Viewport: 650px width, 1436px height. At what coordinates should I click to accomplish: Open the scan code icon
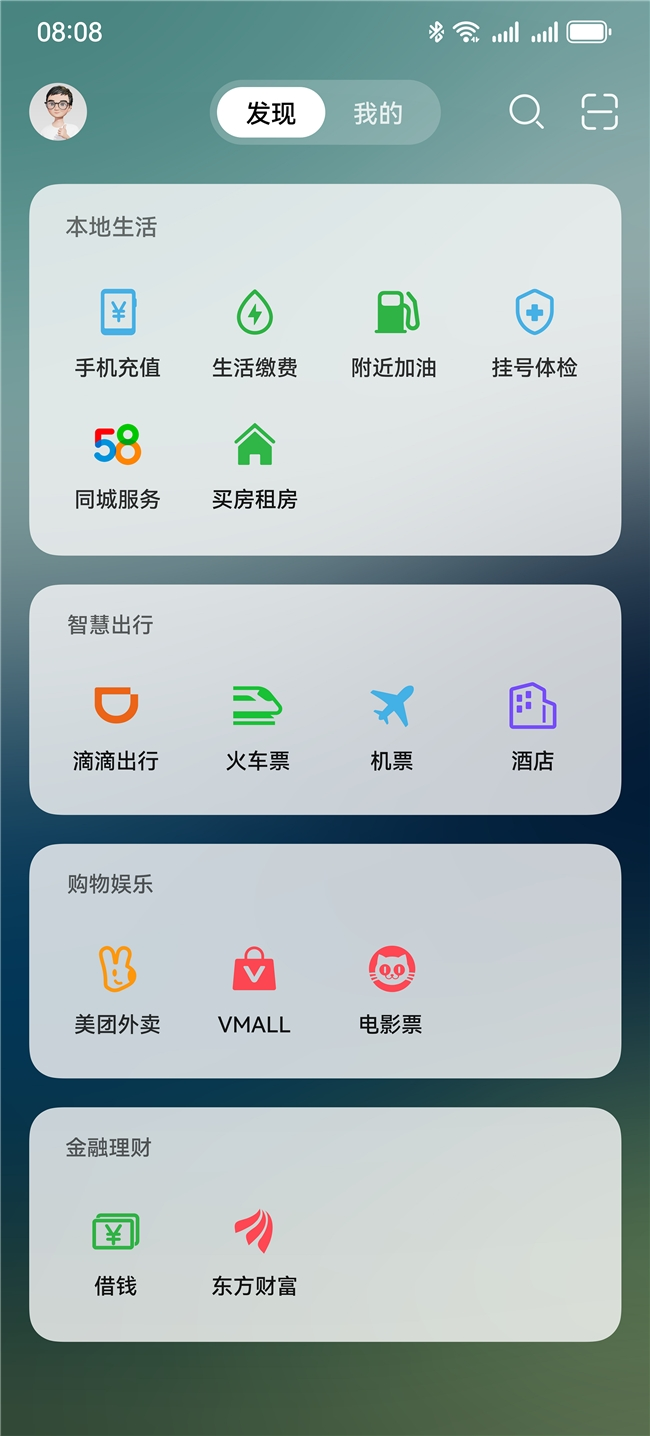[599, 112]
